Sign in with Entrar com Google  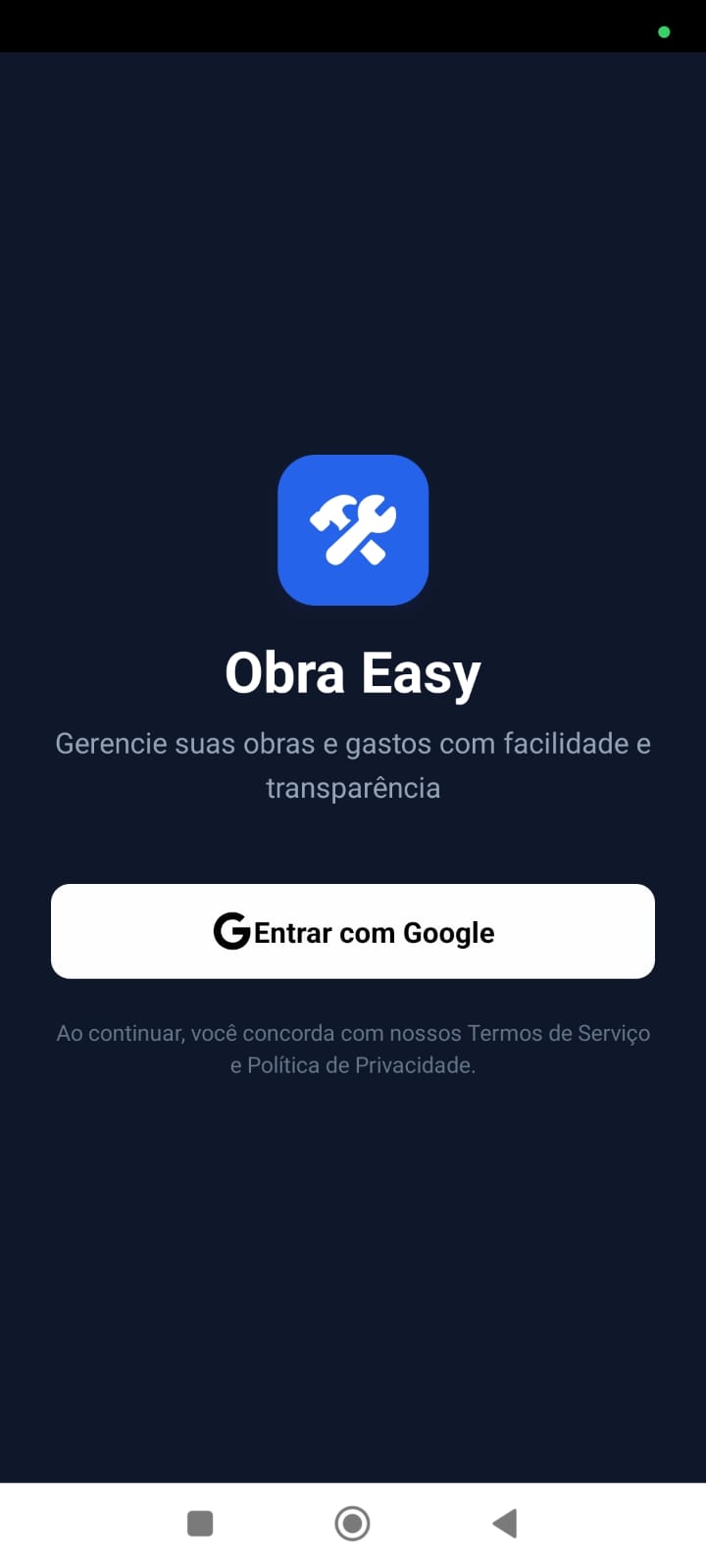(x=353, y=931)
